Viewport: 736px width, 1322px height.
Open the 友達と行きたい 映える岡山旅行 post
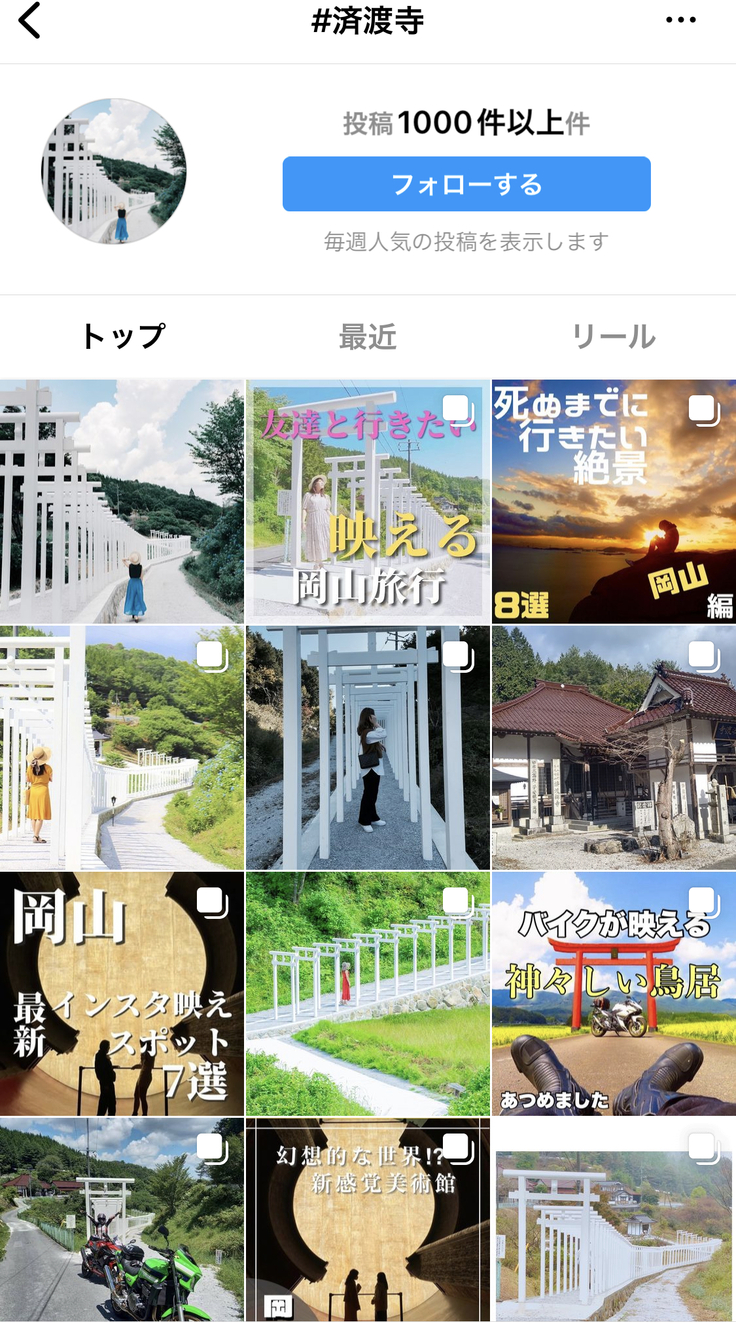(368, 501)
